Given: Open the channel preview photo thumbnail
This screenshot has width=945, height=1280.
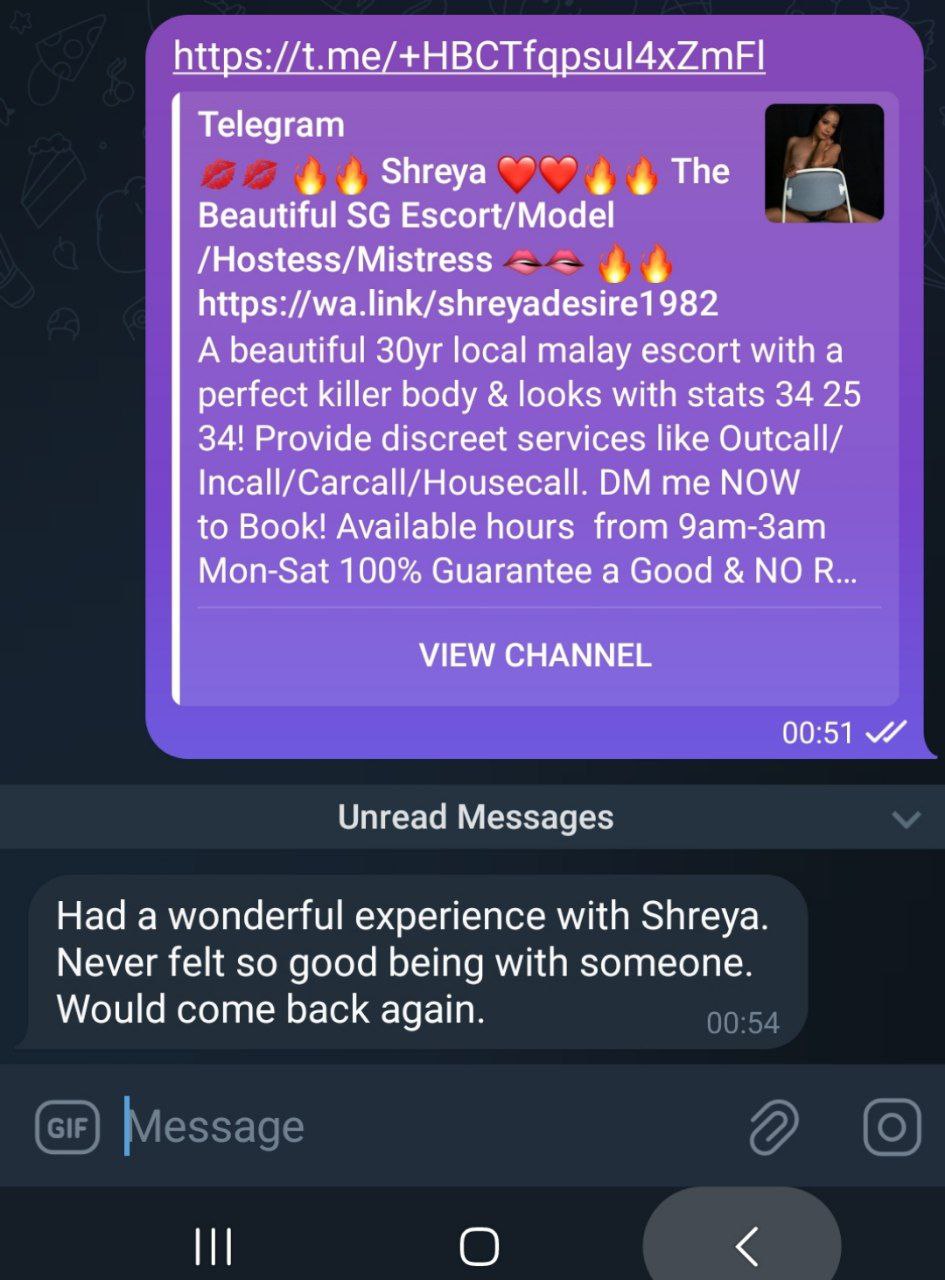Looking at the screenshot, I should [824, 163].
